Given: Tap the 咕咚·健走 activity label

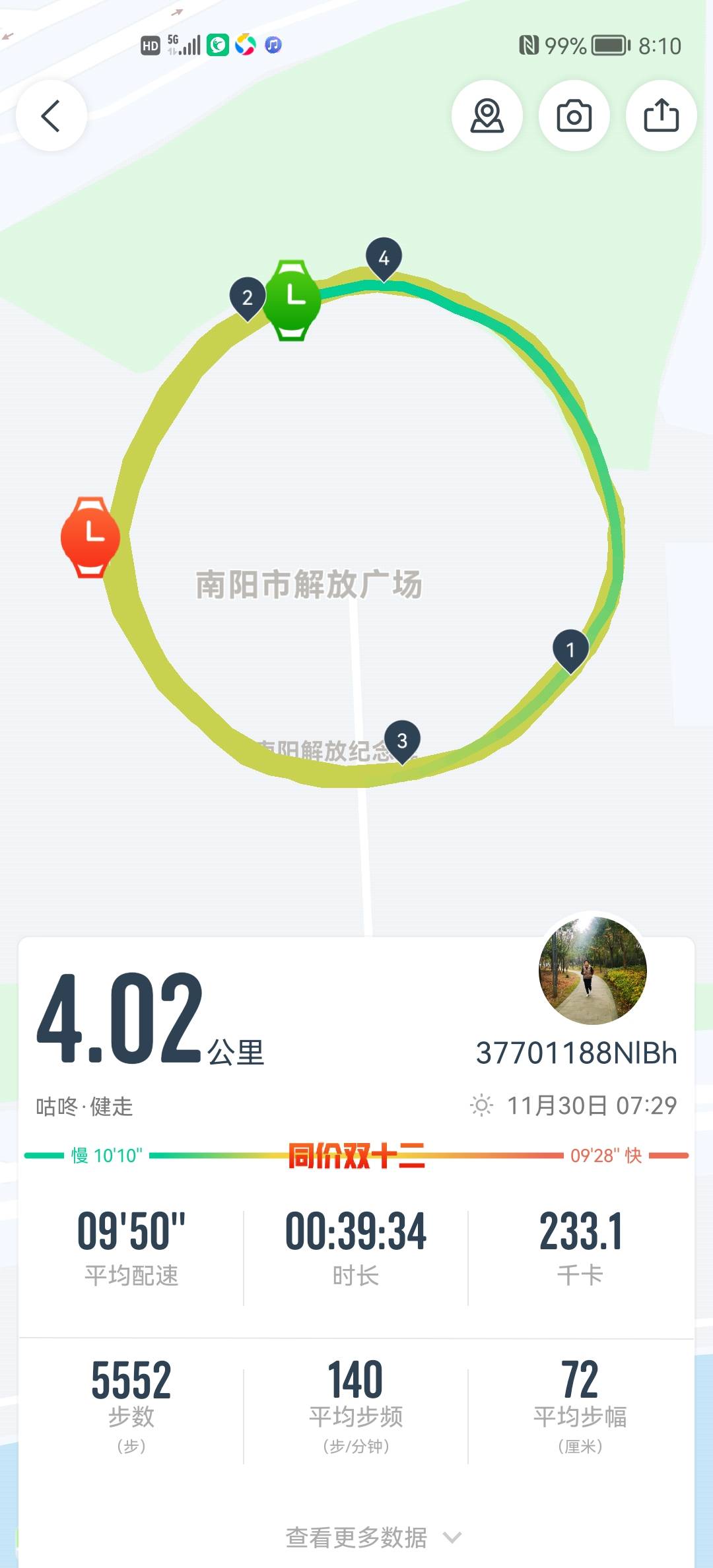Looking at the screenshot, I should (x=85, y=1103).
